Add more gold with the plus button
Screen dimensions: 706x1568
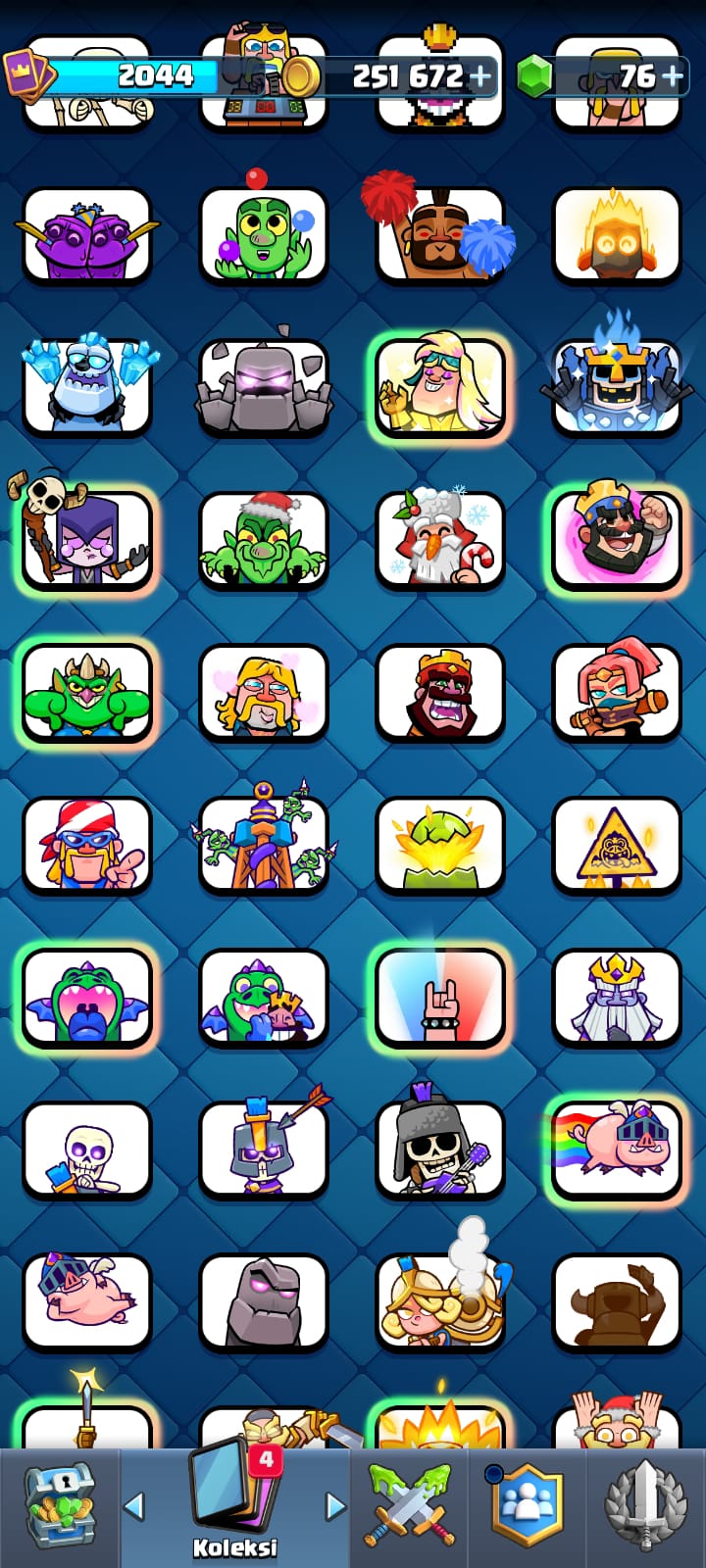[x=480, y=75]
